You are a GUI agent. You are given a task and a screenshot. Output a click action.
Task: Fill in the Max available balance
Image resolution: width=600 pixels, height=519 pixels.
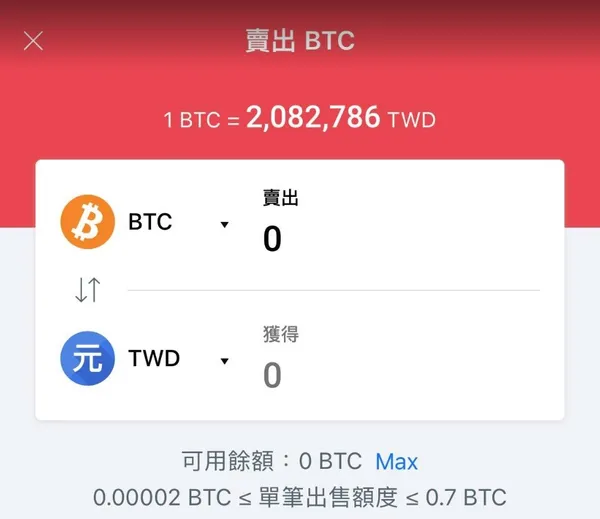coord(396,462)
